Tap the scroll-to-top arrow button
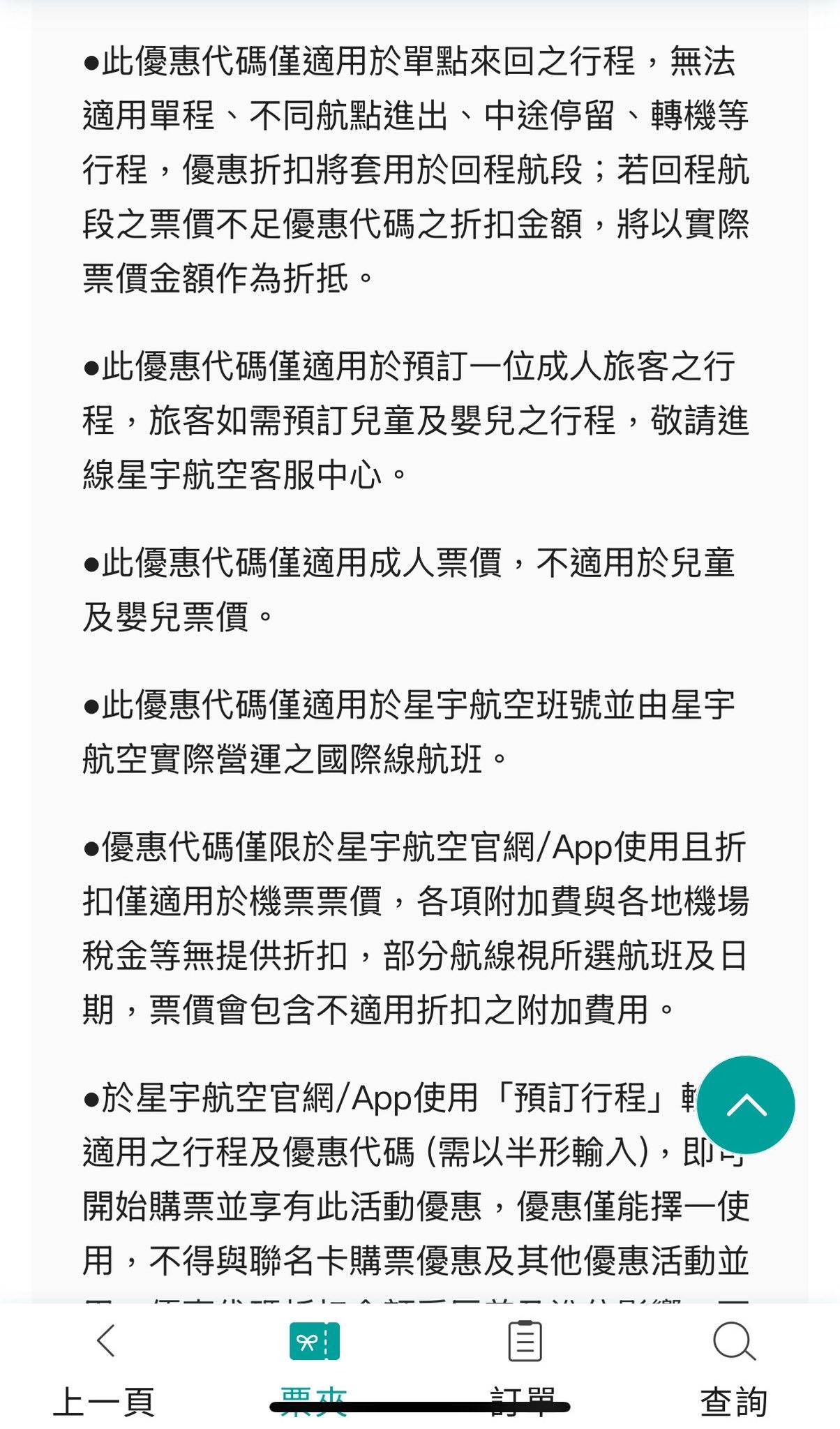Screen dimensions: 840x1429 click(746, 1105)
